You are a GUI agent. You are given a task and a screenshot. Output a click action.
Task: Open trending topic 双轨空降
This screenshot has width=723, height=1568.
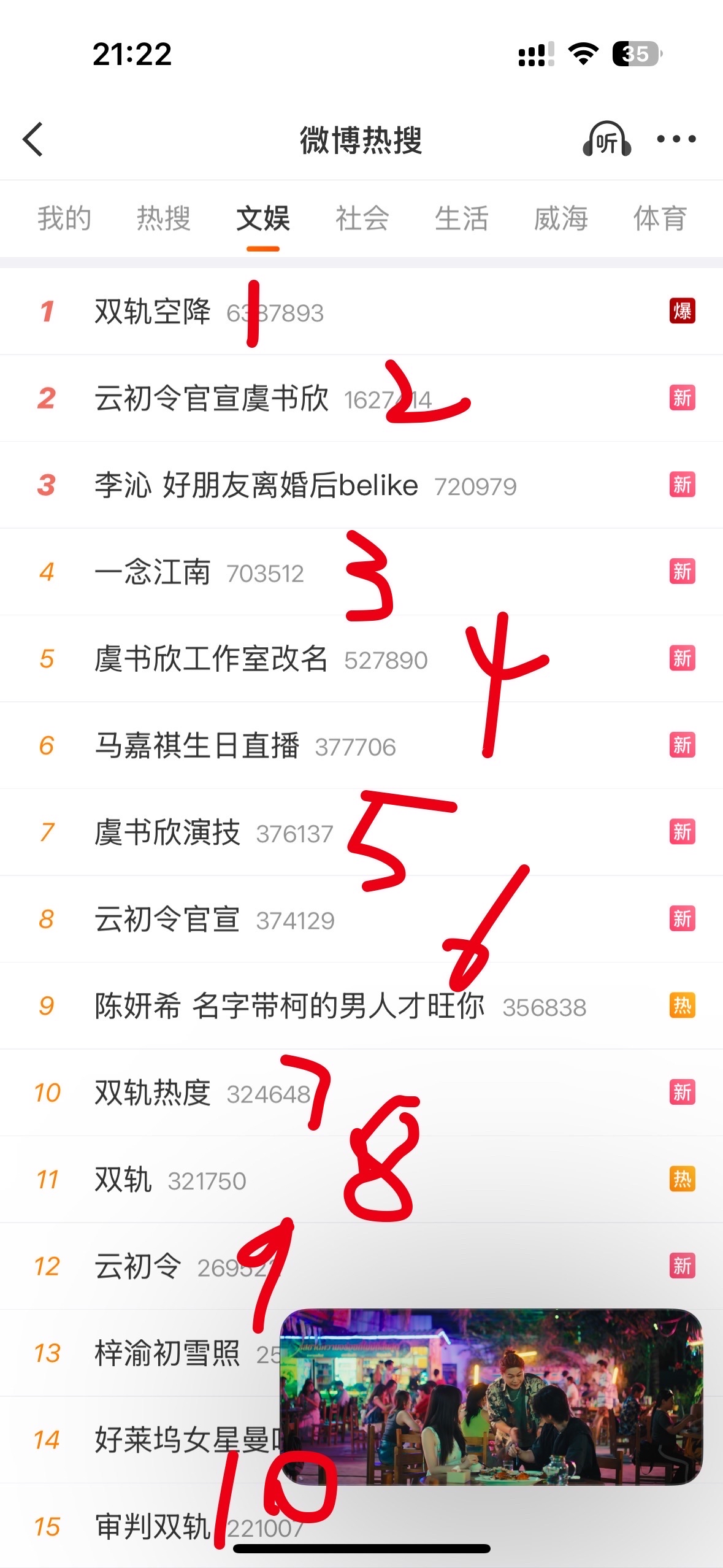[x=153, y=312]
